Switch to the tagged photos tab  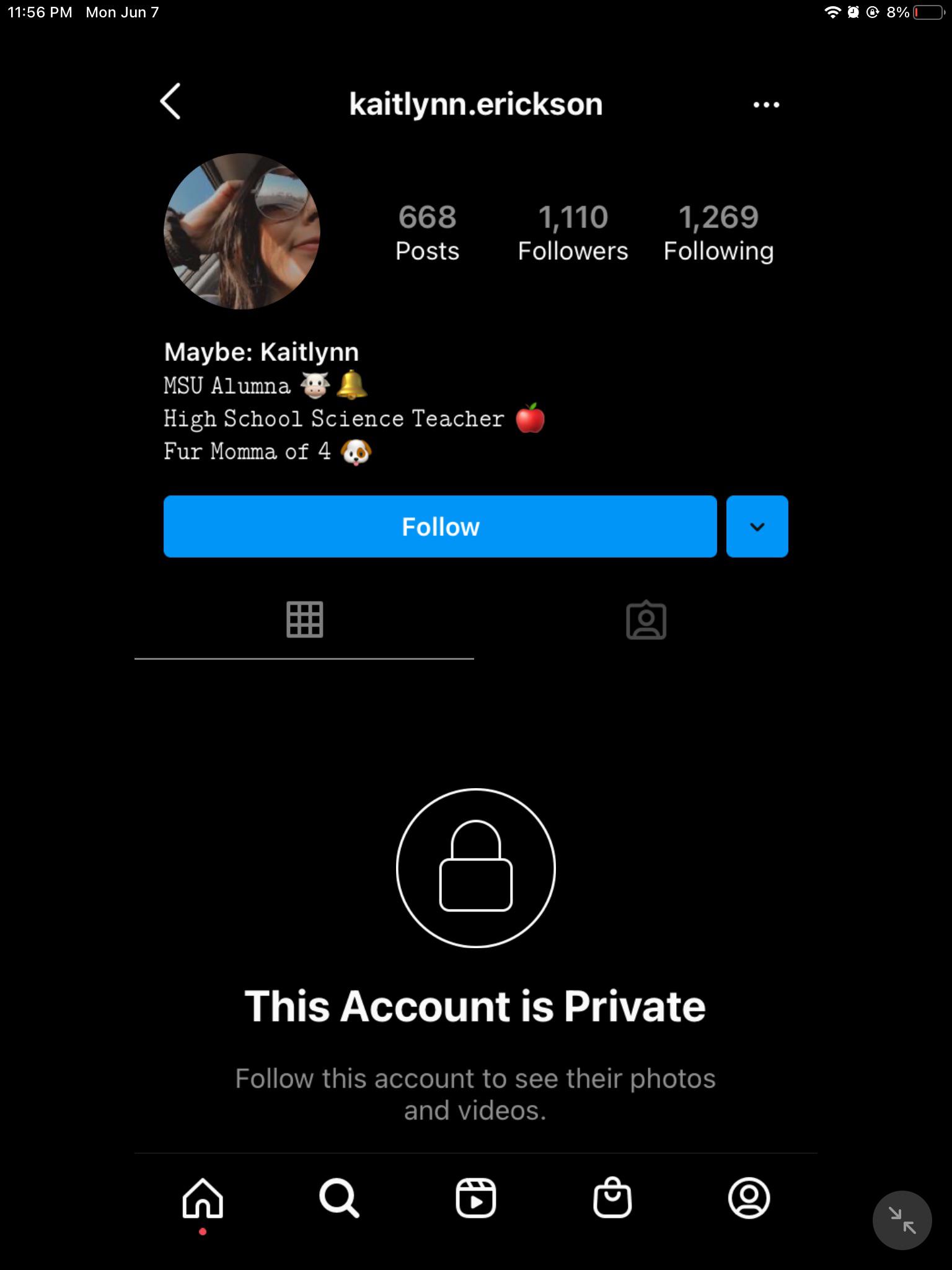(646, 618)
